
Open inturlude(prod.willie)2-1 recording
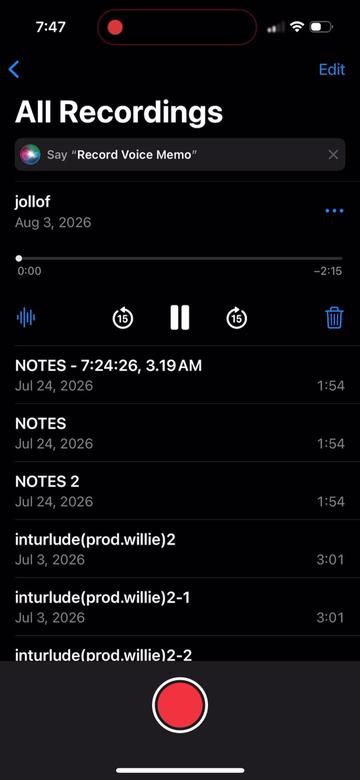(x=180, y=607)
